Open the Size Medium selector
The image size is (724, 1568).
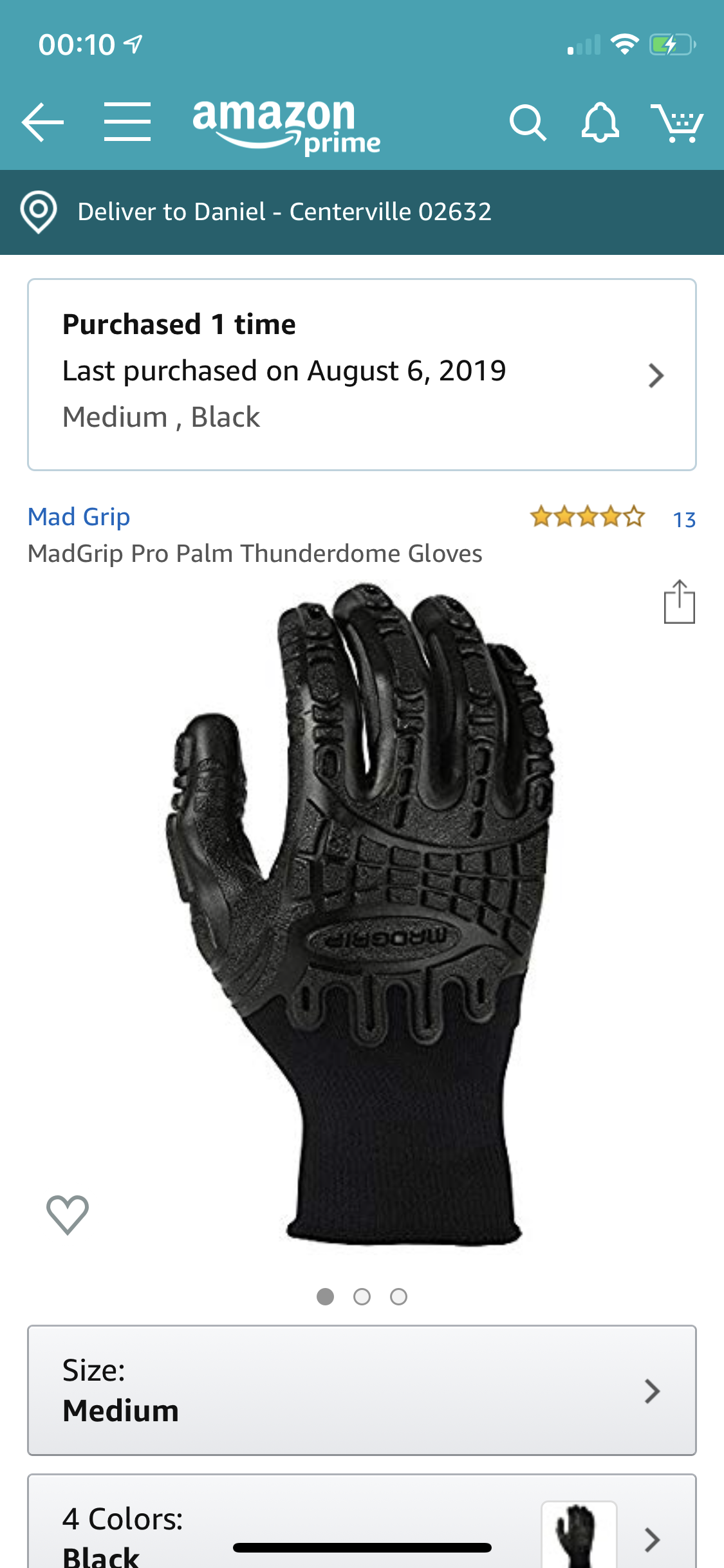click(361, 1390)
